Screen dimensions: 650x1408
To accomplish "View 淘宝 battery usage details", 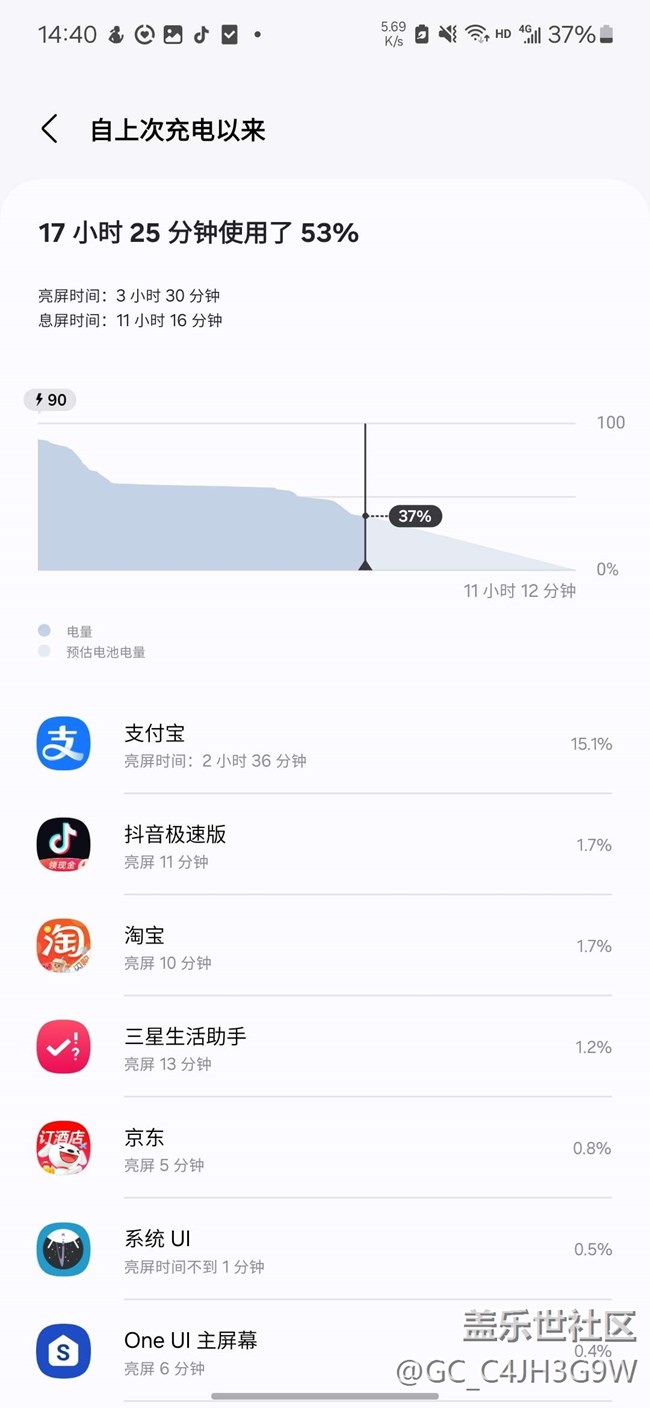I will (325, 946).
